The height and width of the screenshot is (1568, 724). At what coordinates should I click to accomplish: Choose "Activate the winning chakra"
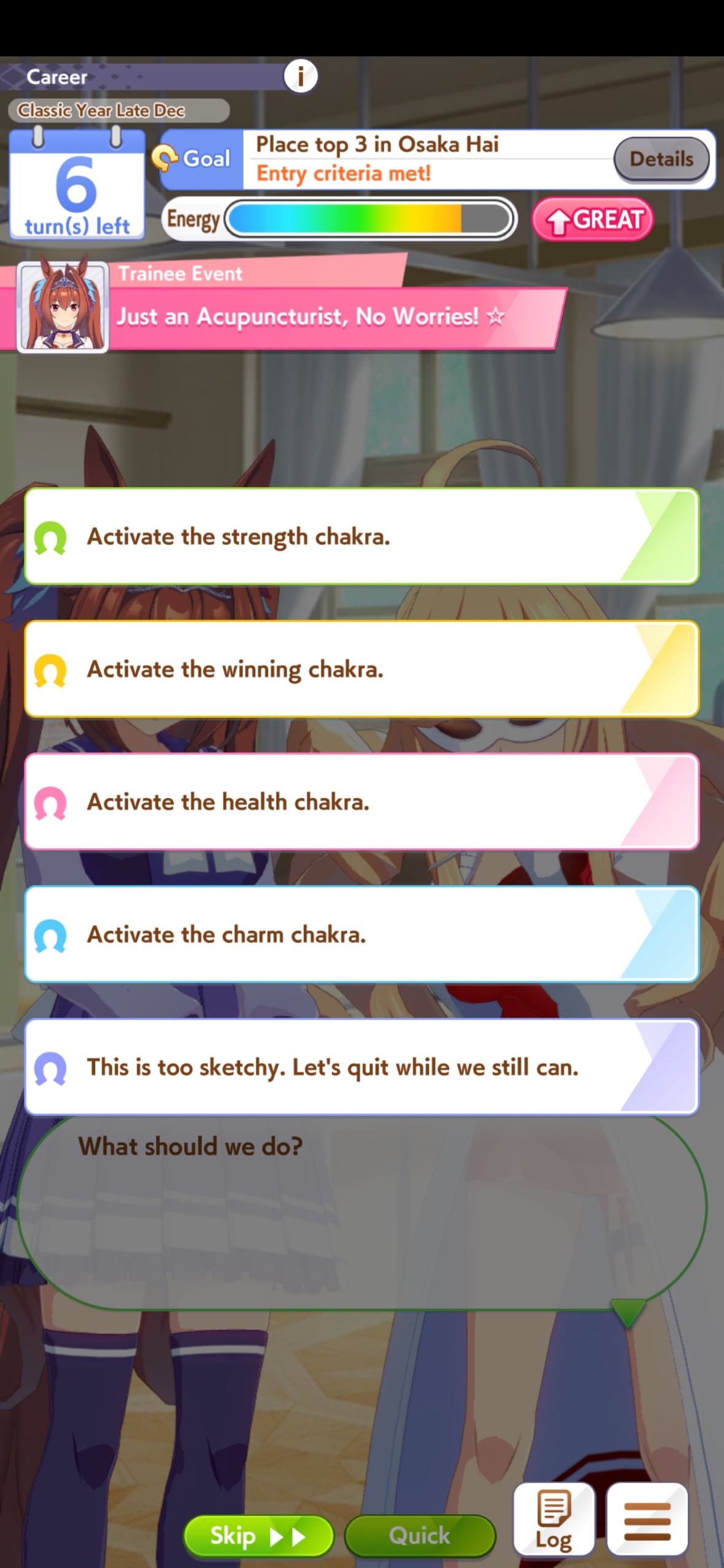click(x=361, y=669)
